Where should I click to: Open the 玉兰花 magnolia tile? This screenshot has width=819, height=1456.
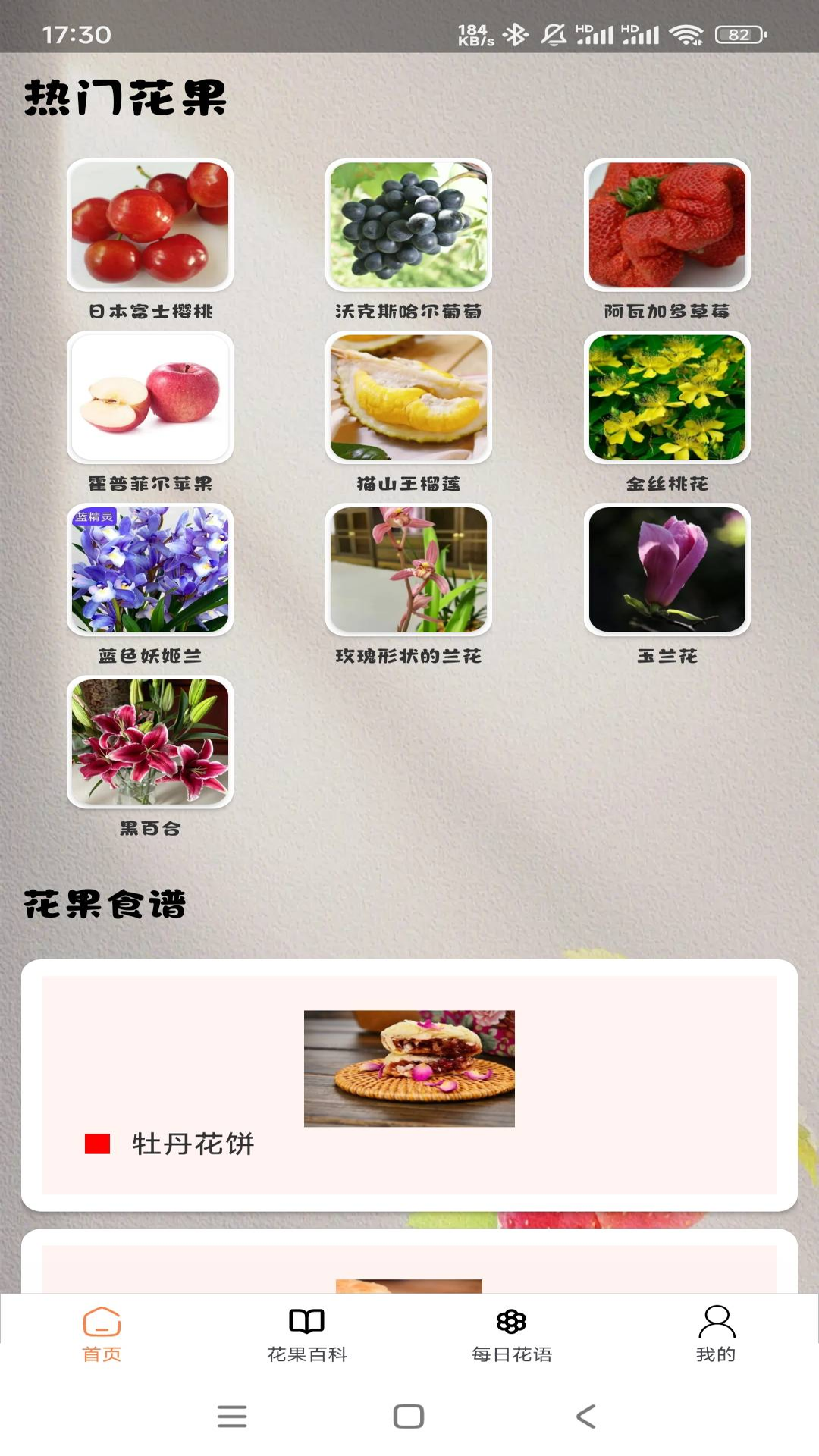pos(667,570)
